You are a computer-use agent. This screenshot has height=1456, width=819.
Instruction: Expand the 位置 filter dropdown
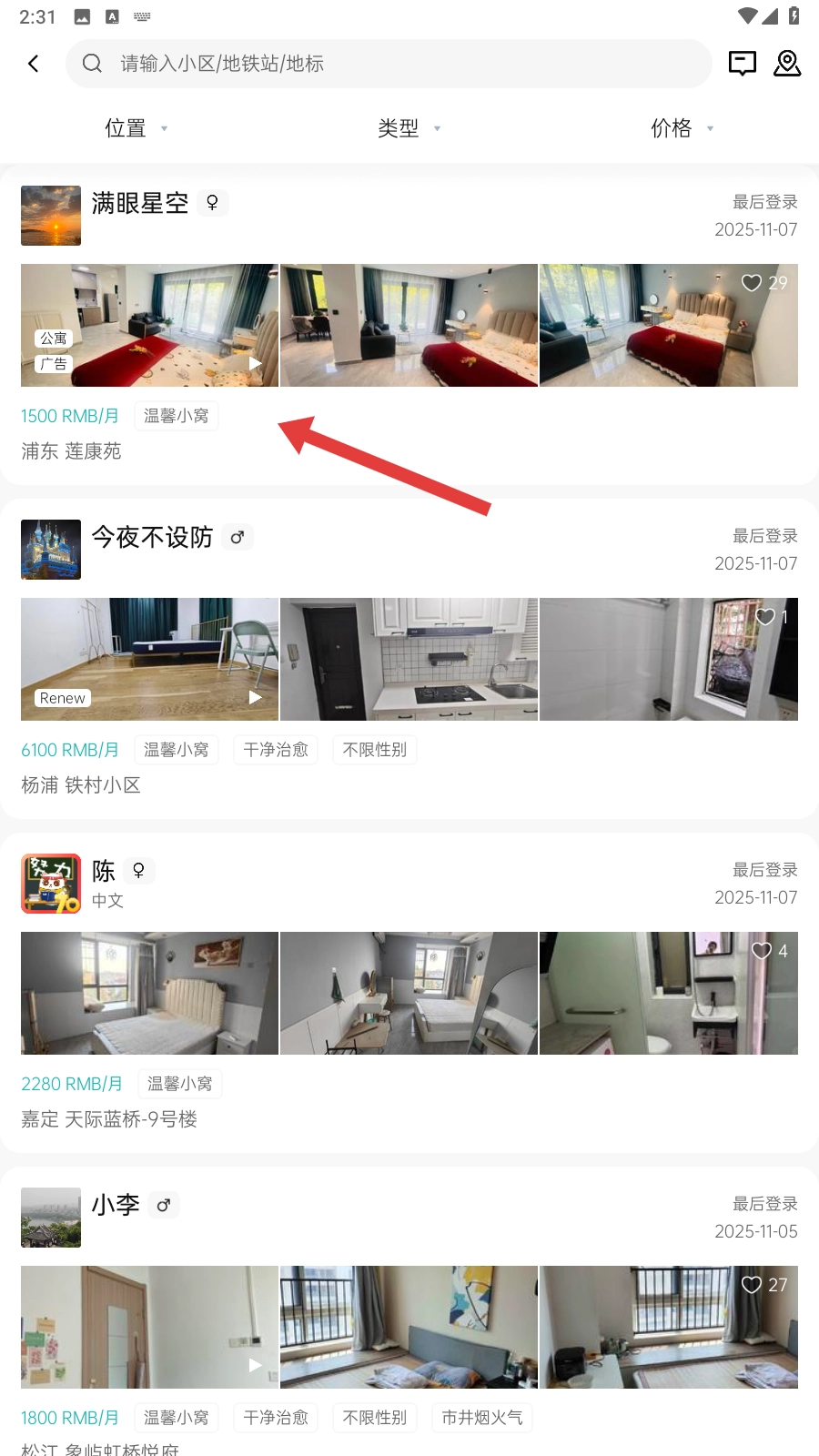coord(136,128)
